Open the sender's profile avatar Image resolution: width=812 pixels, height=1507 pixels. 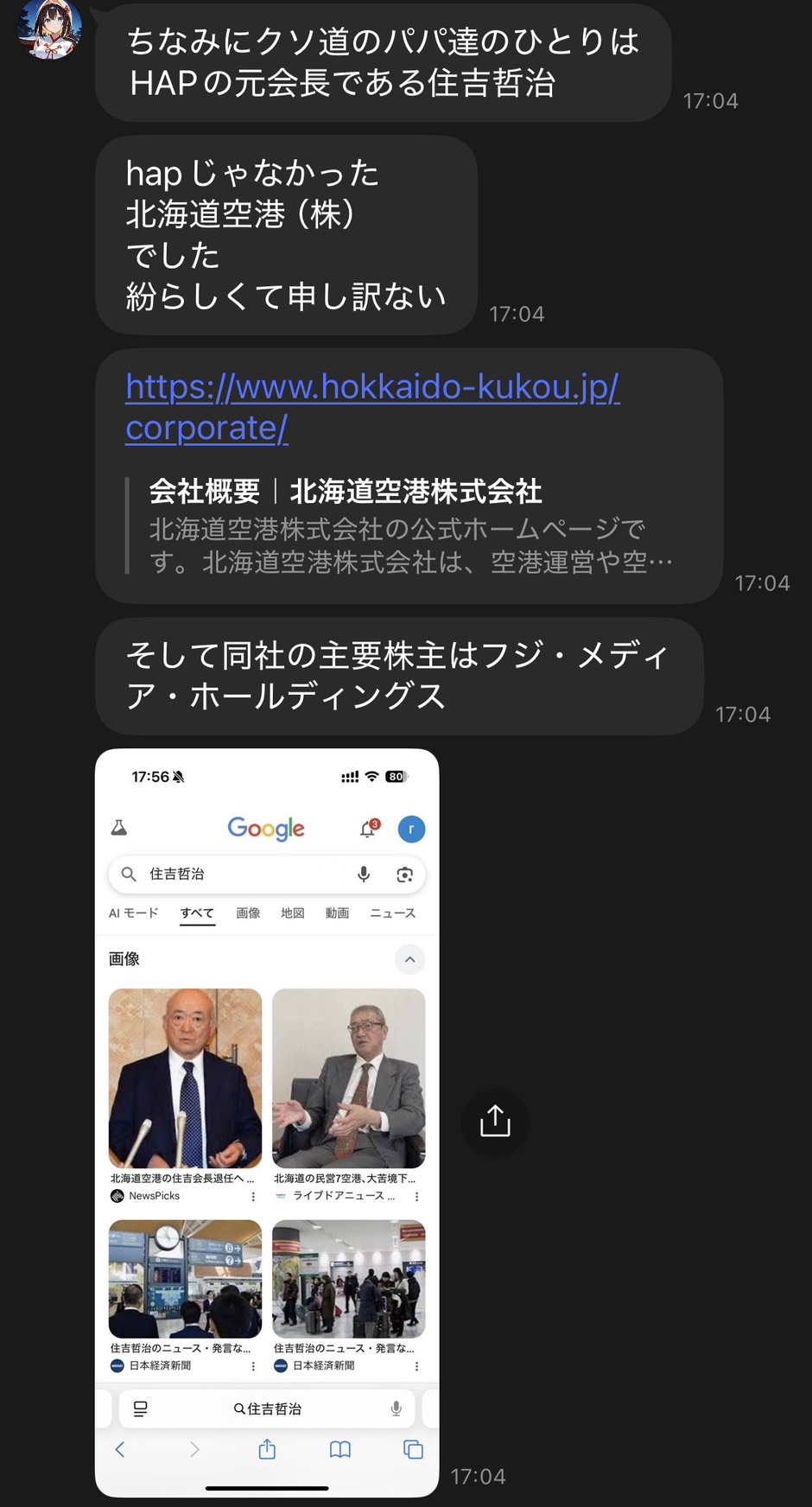[50, 28]
